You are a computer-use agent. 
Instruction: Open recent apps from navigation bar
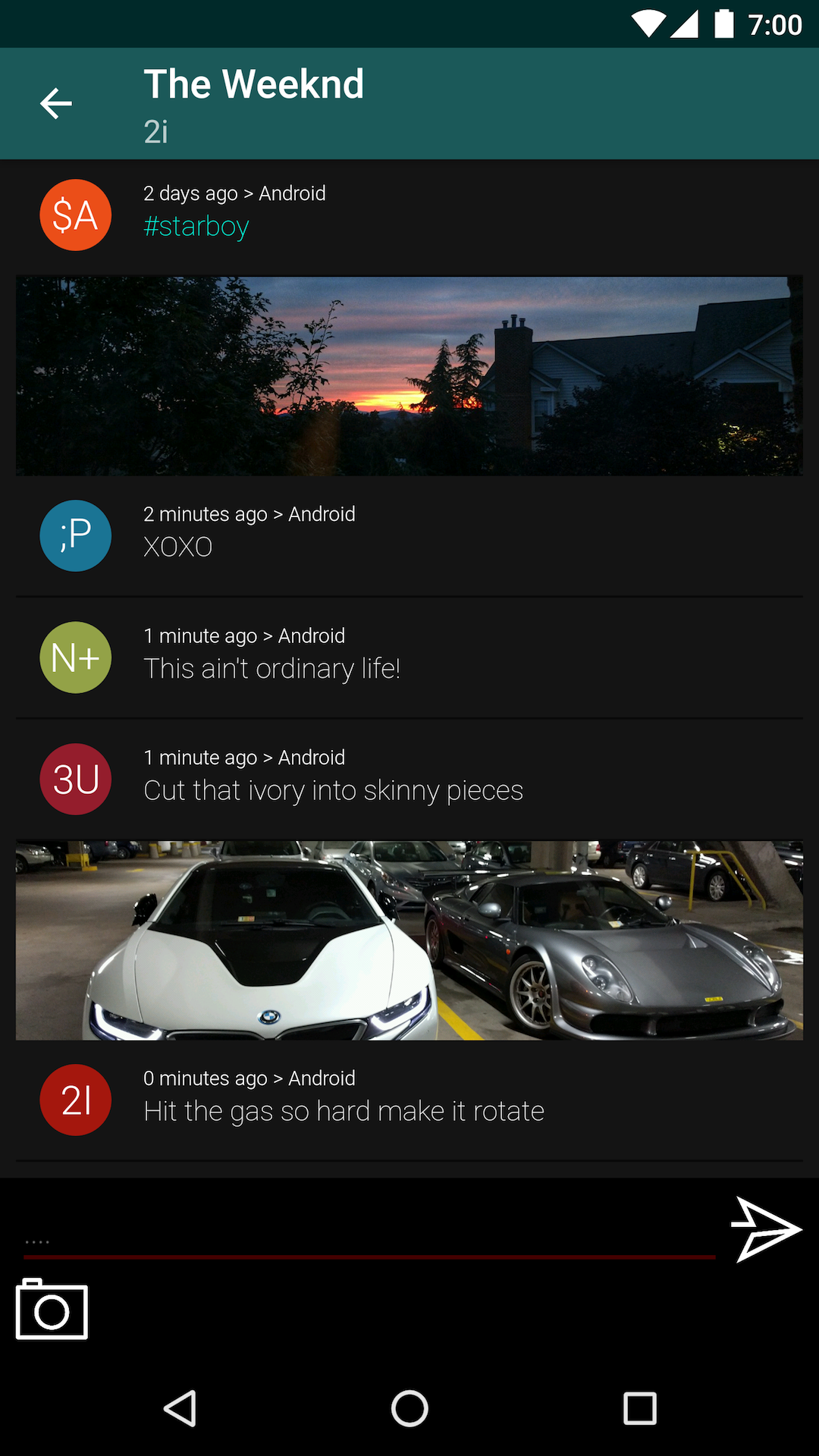point(639,1409)
